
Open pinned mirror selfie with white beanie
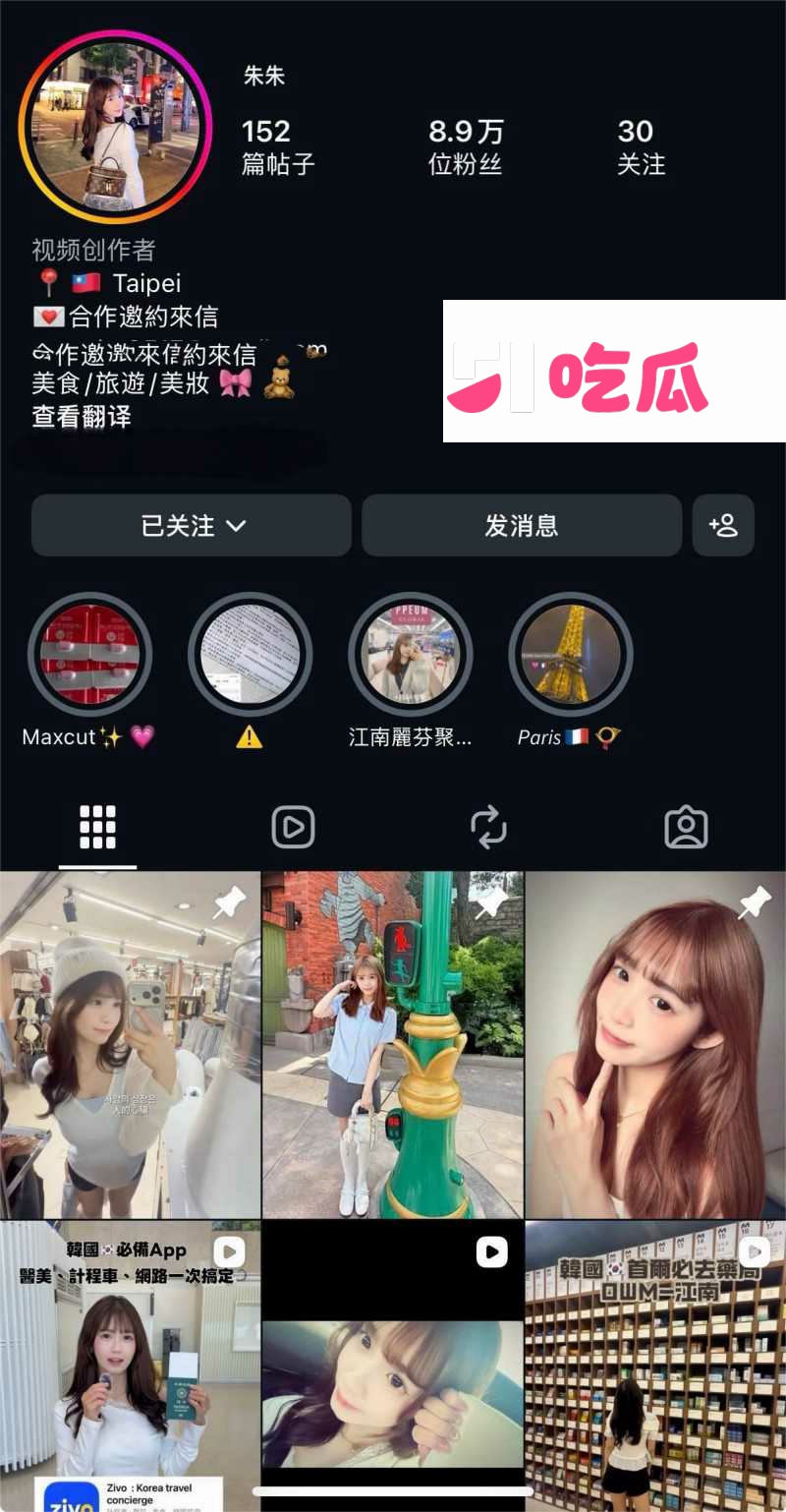pos(130,1045)
